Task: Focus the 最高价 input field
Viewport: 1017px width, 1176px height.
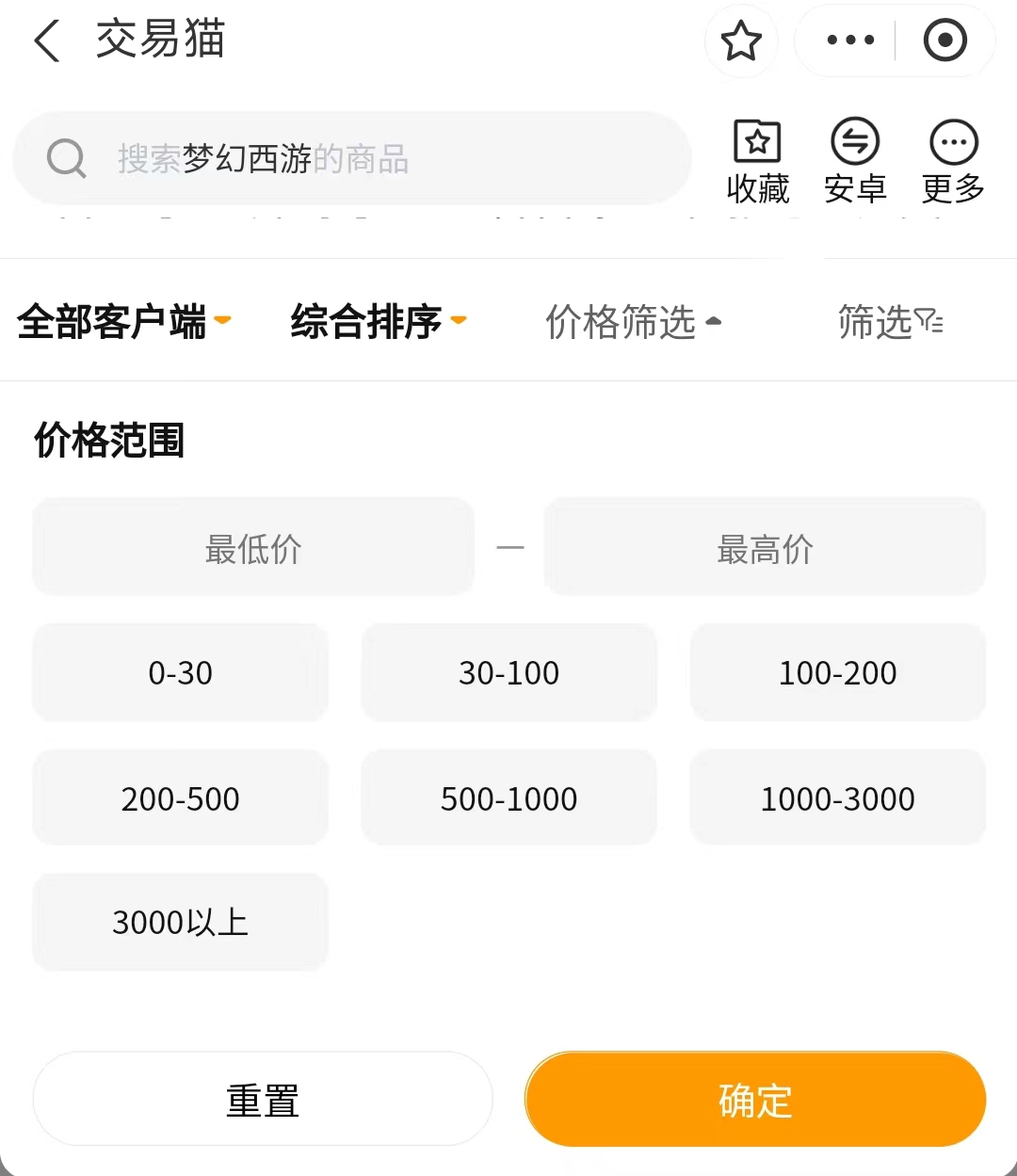Action: [765, 548]
